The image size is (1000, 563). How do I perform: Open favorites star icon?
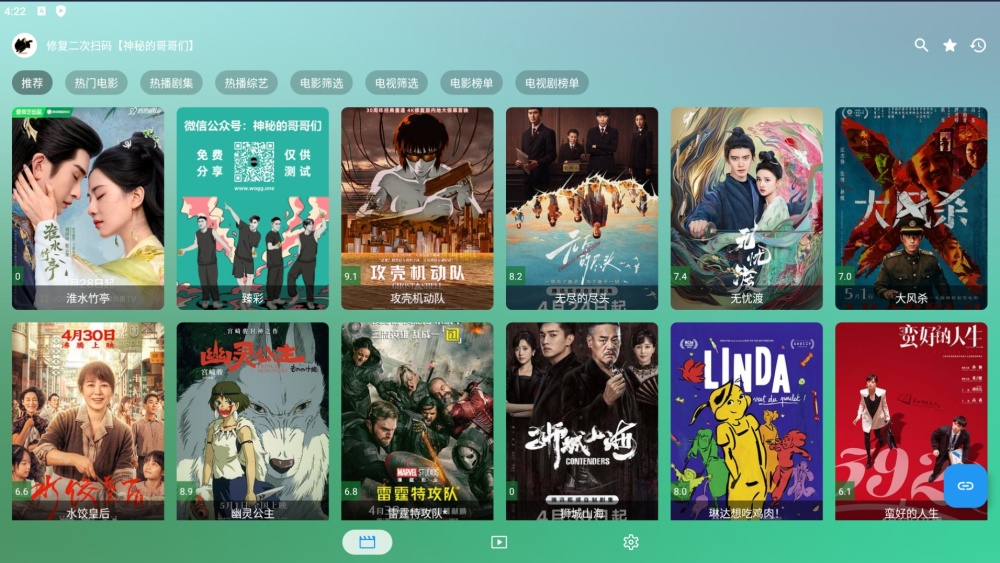click(950, 45)
